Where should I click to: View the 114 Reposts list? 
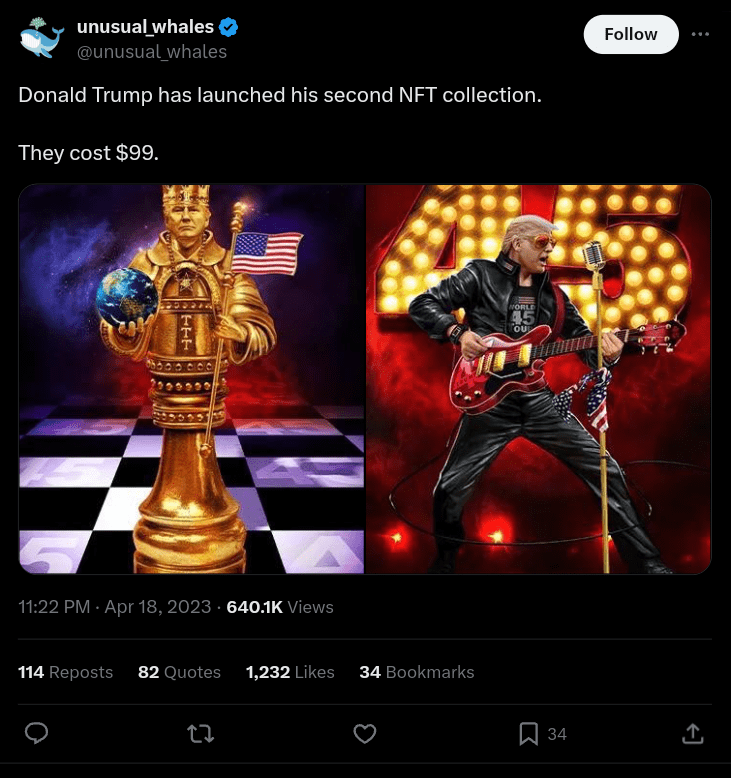[x=66, y=672]
